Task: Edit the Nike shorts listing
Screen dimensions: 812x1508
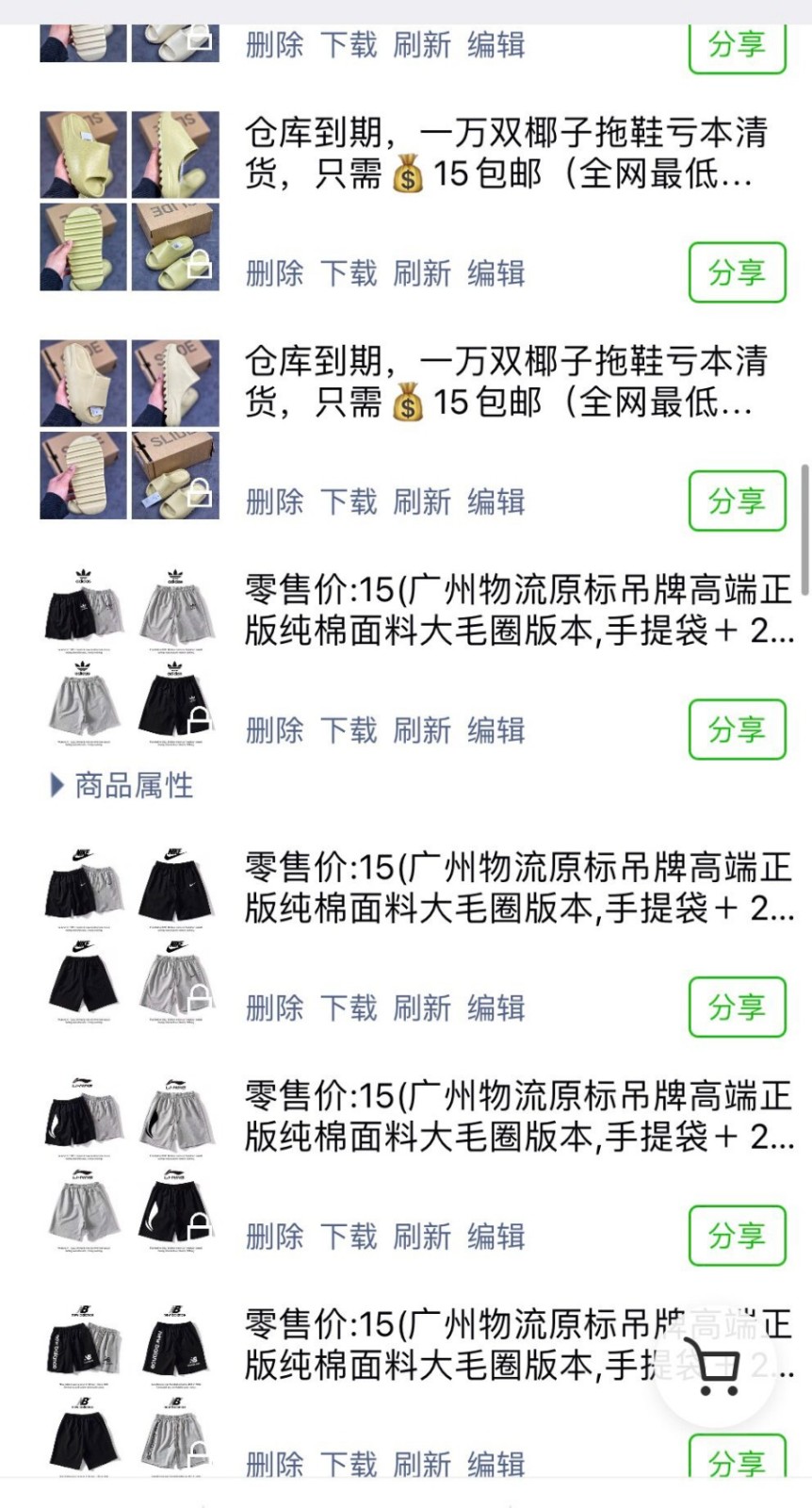Action: coord(496,1008)
